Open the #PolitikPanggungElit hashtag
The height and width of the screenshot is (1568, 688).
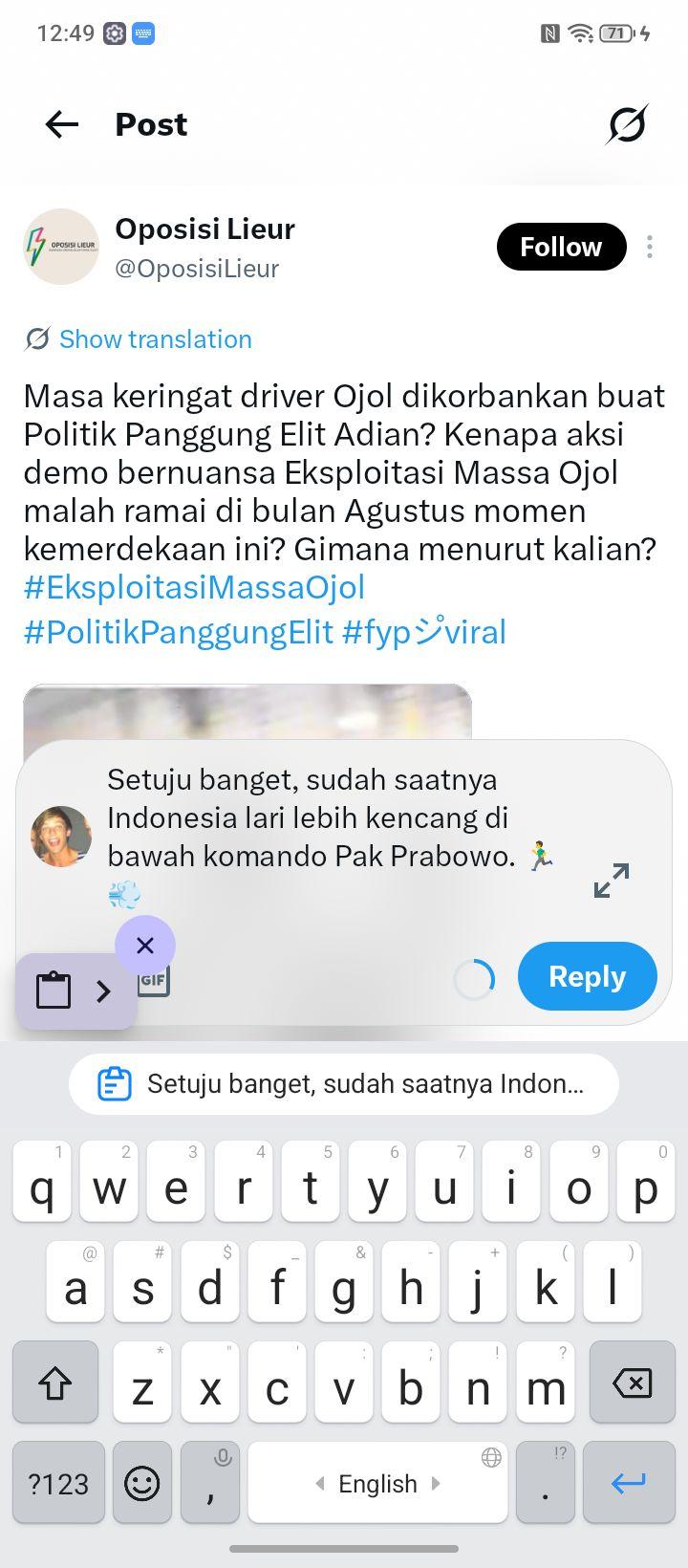179,632
